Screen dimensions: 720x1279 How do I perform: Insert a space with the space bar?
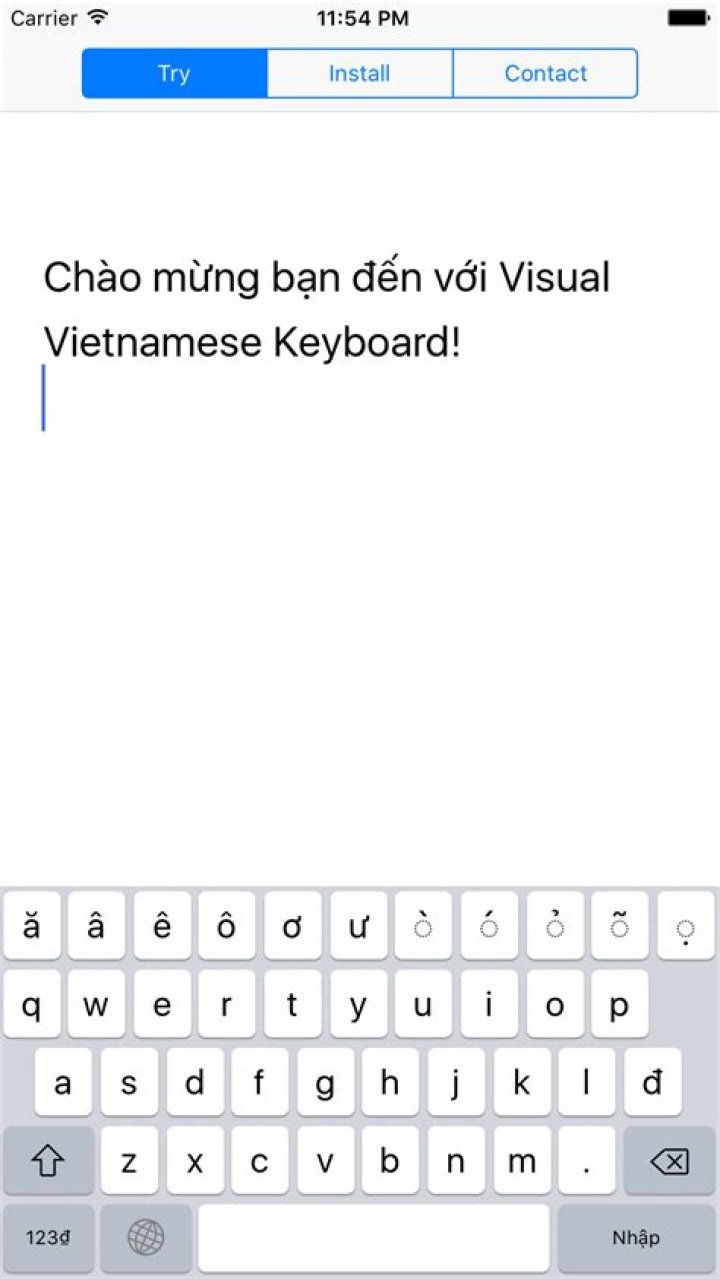pos(373,1238)
